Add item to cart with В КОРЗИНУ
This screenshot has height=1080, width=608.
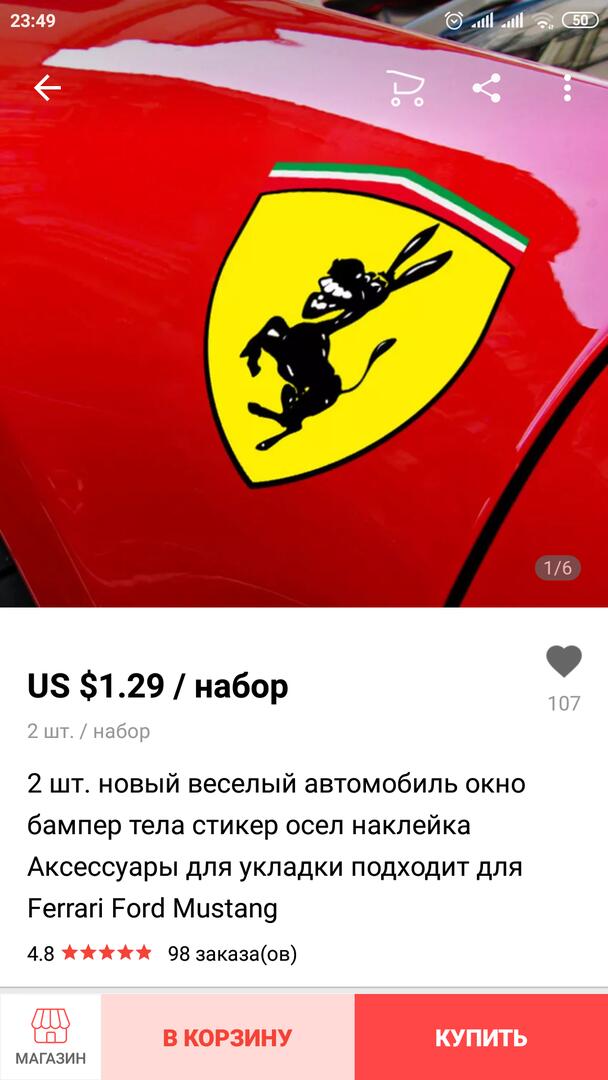coord(227,1037)
